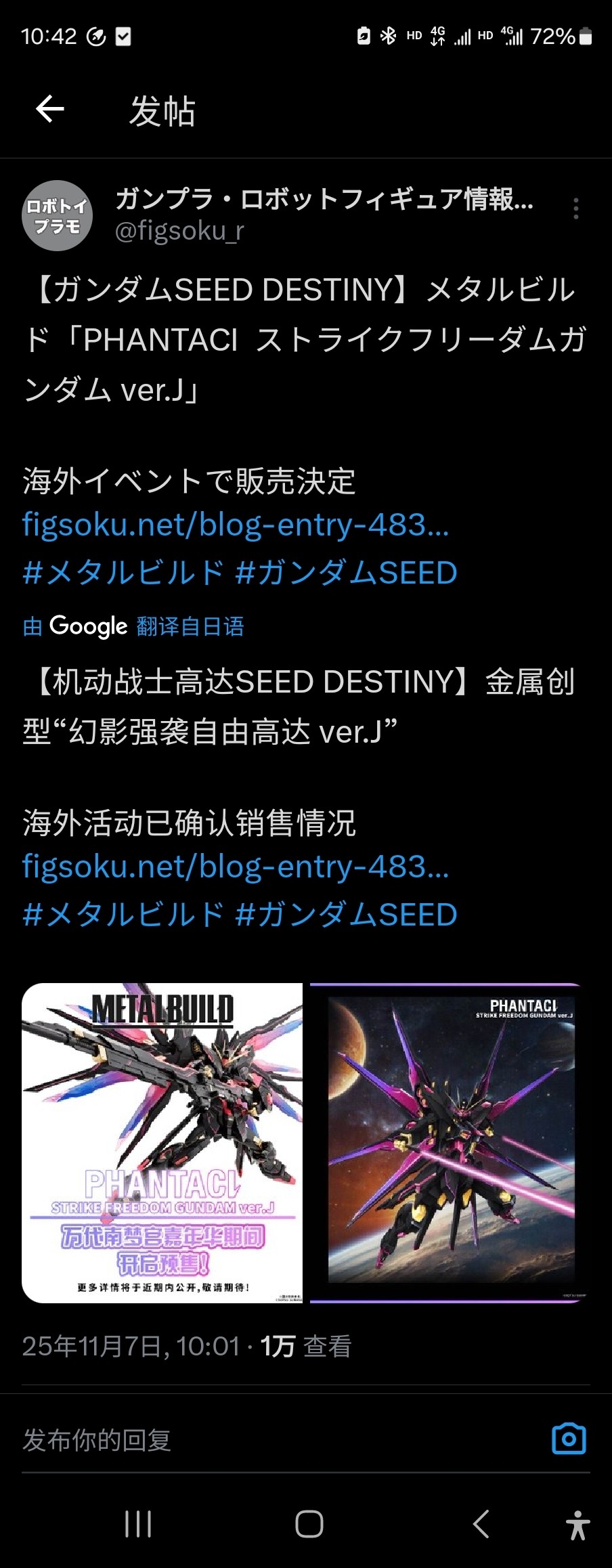Go back using the top arrow
The image size is (612, 1568).
[x=50, y=108]
